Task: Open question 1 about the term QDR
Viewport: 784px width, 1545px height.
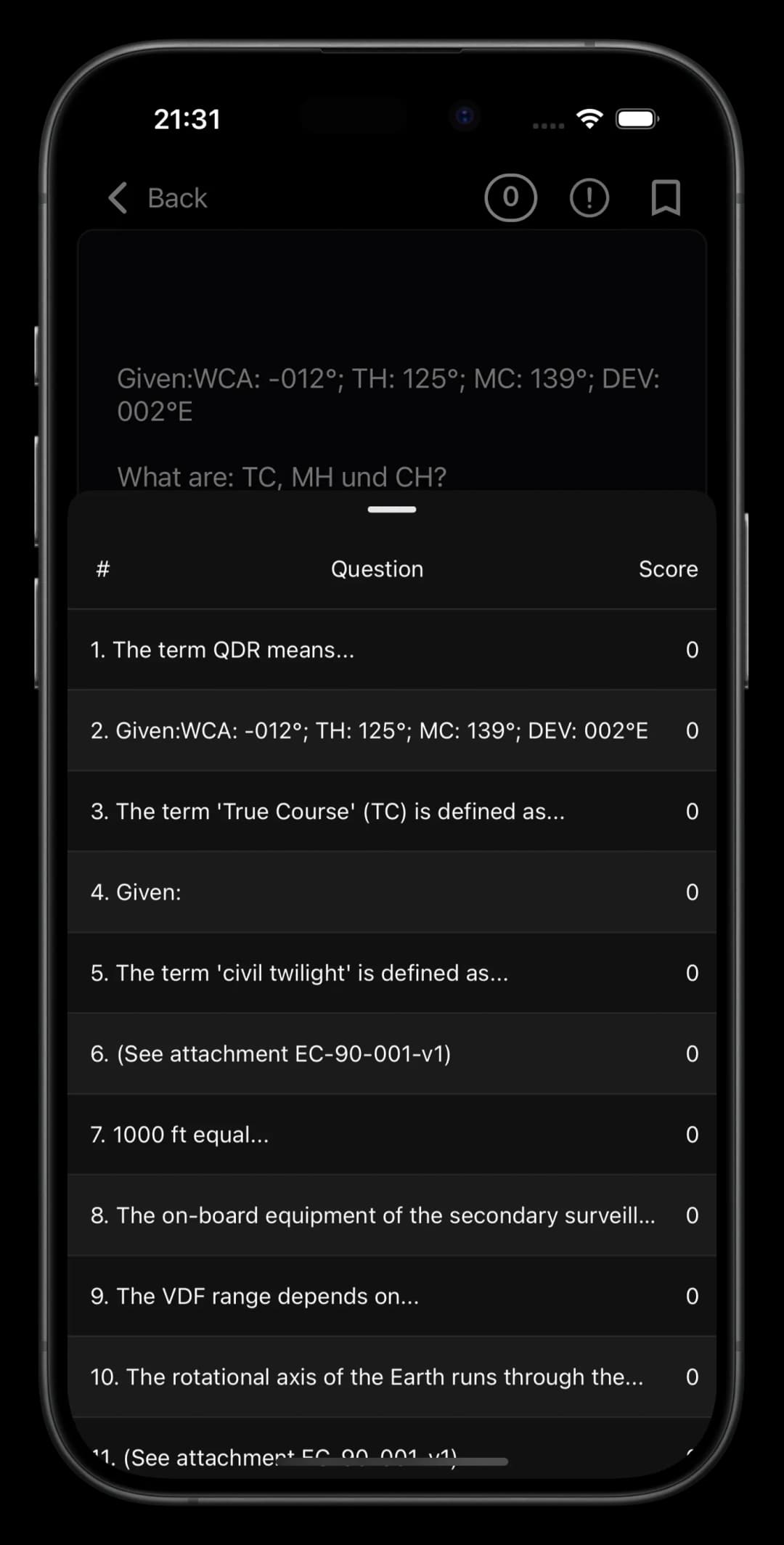Action: (x=391, y=650)
